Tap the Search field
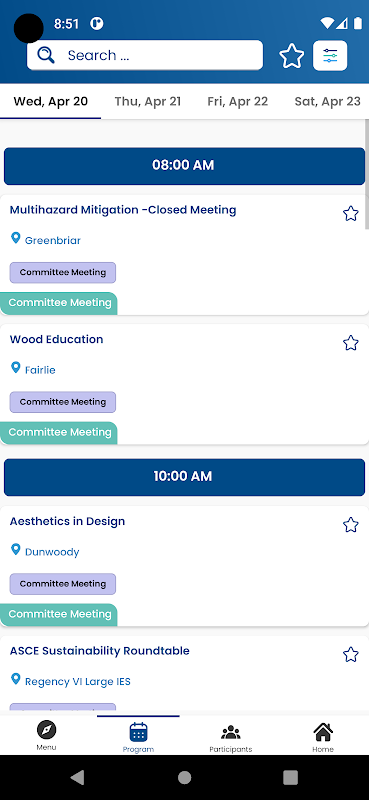This screenshot has width=369, height=800. pos(145,55)
